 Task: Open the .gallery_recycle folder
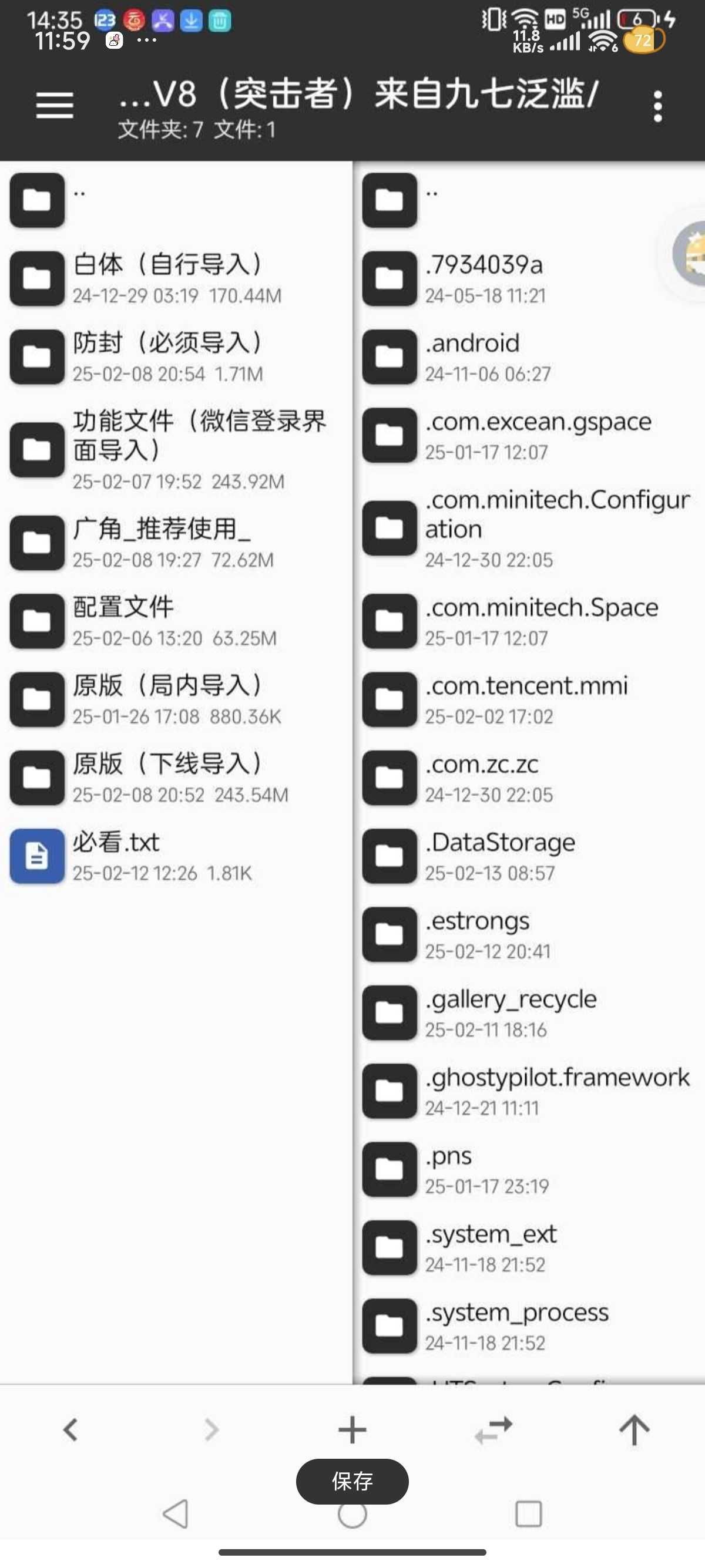(529, 1013)
